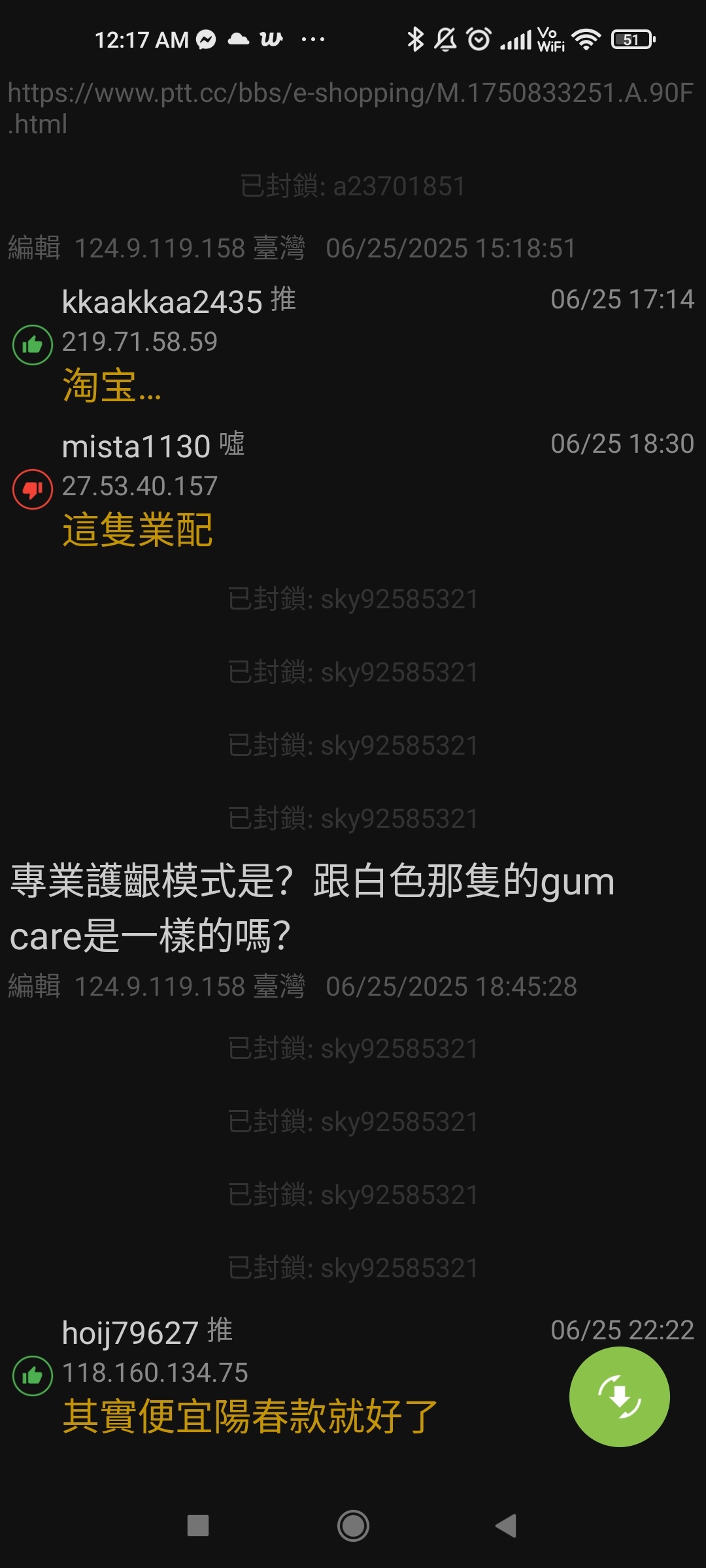Go back with the system back button
The width and height of the screenshot is (706, 1568).
(506, 1526)
